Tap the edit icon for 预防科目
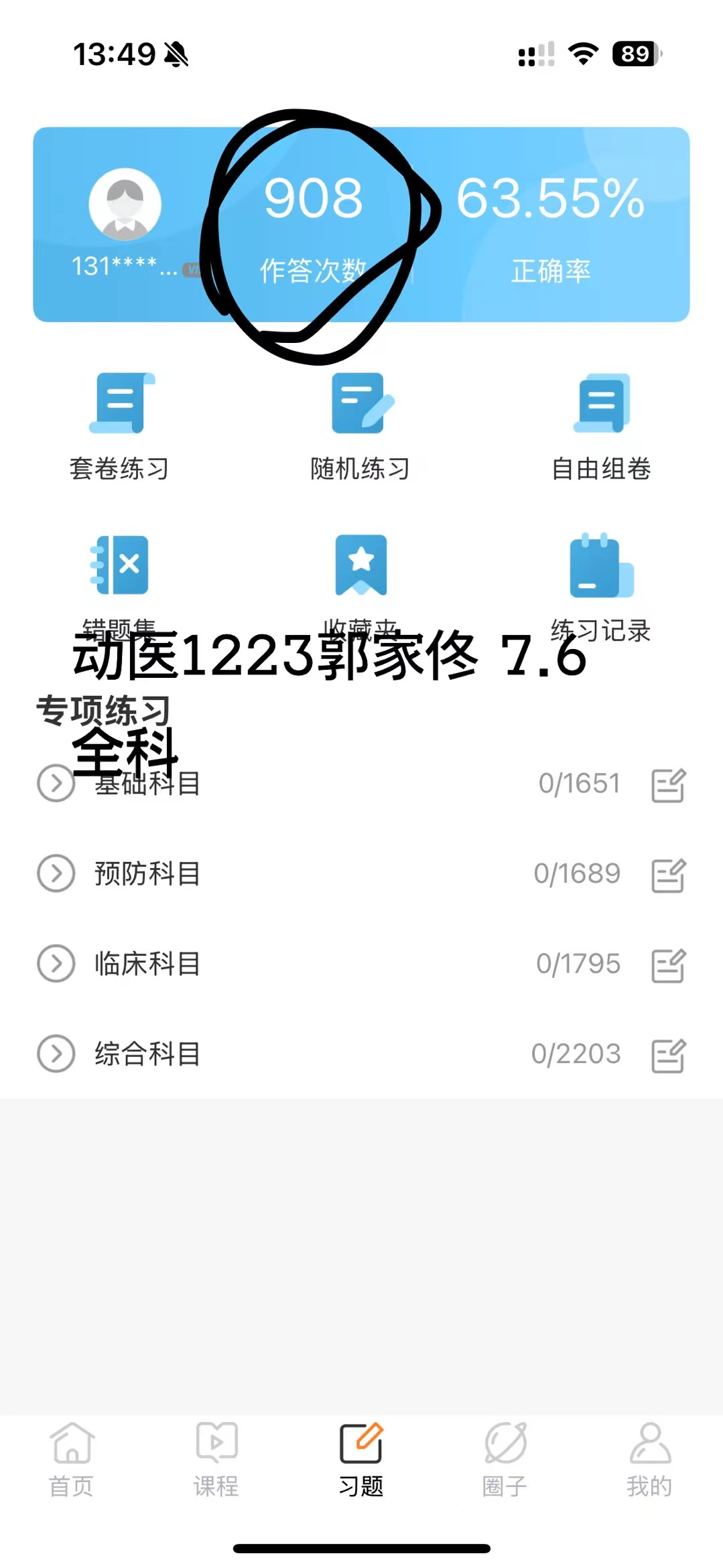 coord(669,875)
